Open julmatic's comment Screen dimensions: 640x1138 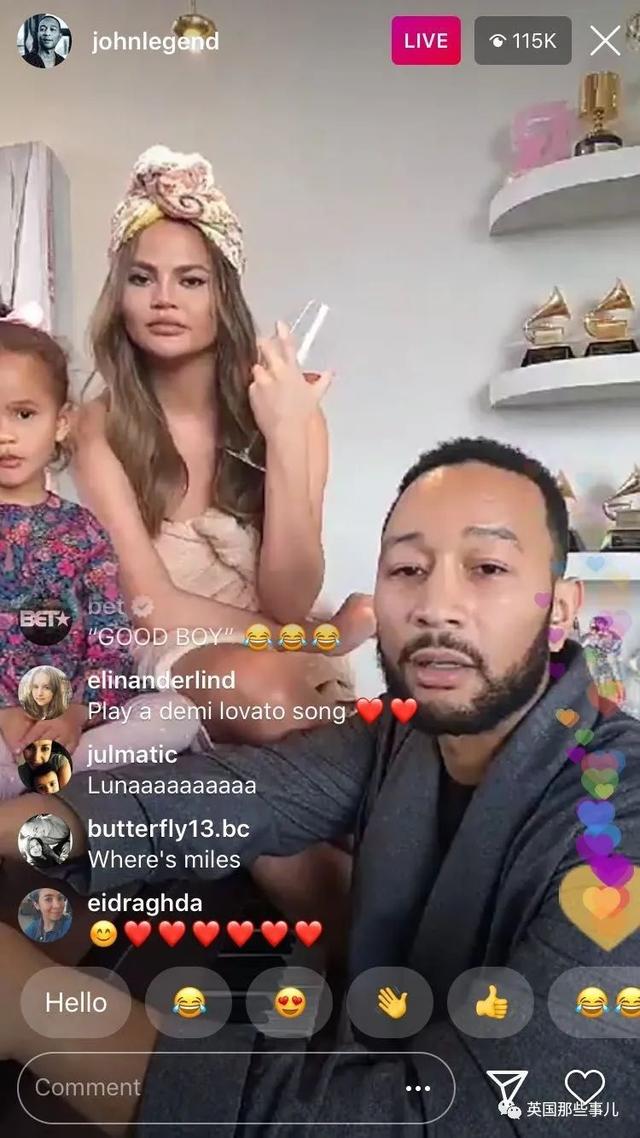(170, 770)
